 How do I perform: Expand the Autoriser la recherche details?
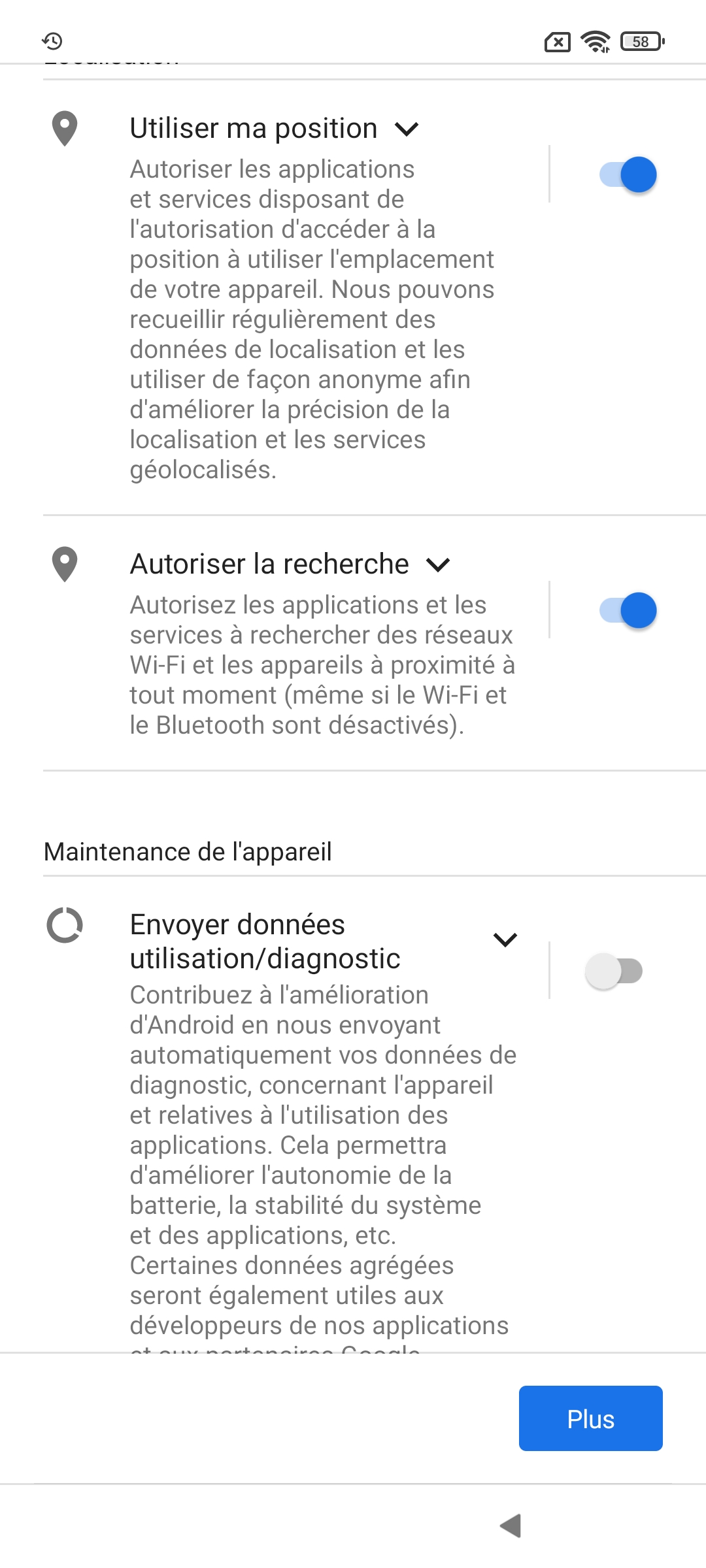click(438, 564)
